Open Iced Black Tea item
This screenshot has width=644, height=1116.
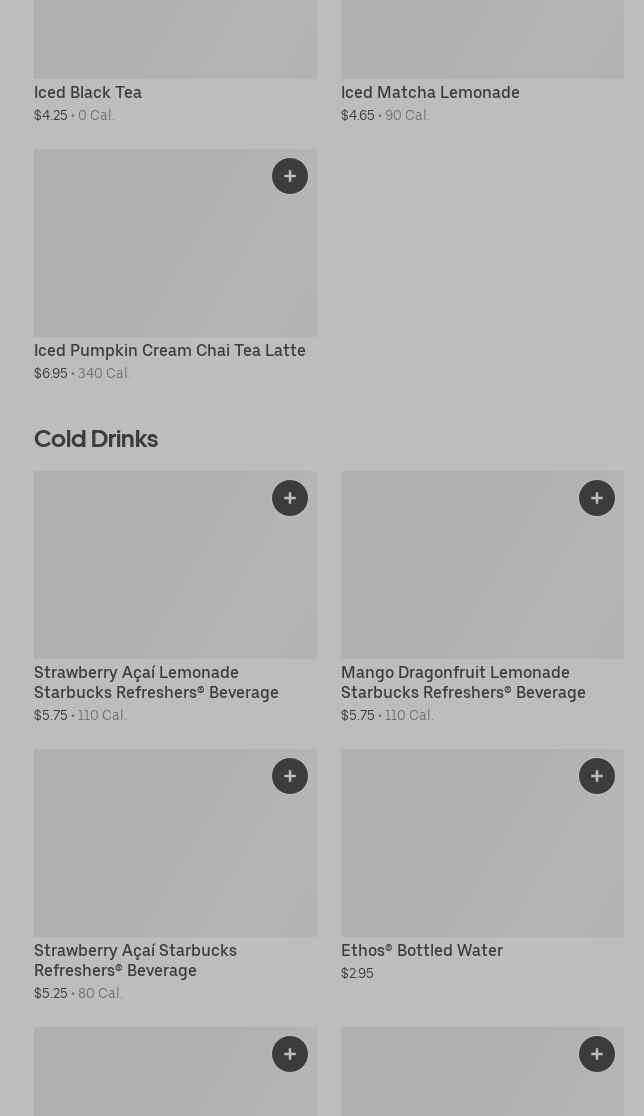click(x=88, y=92)
